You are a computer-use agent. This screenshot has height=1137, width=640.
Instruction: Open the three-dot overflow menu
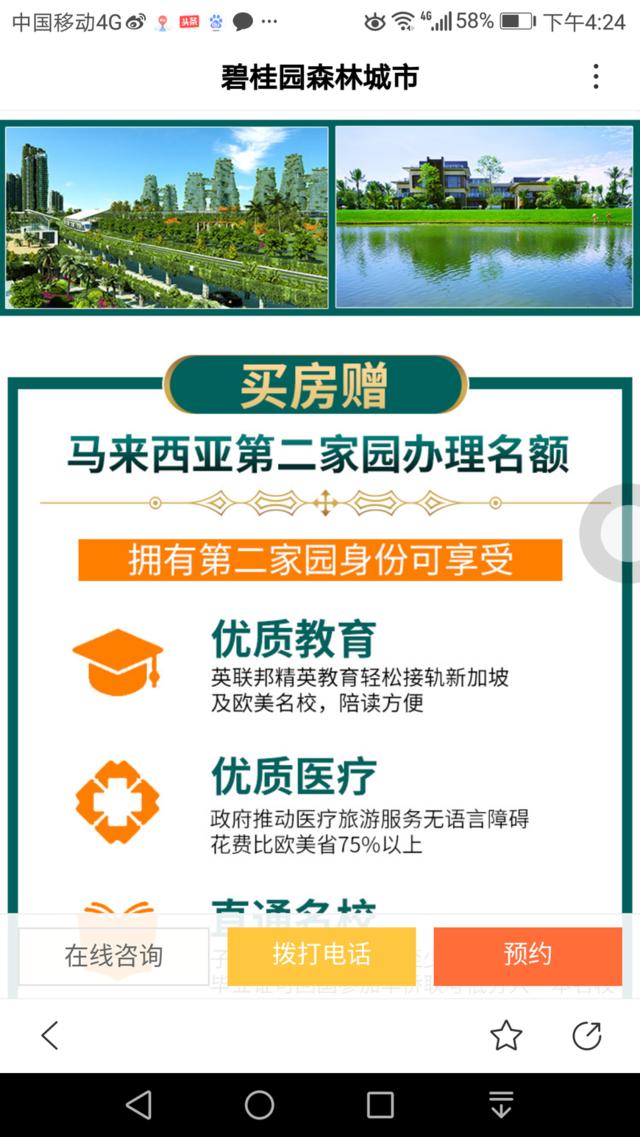tap(596, 77)
